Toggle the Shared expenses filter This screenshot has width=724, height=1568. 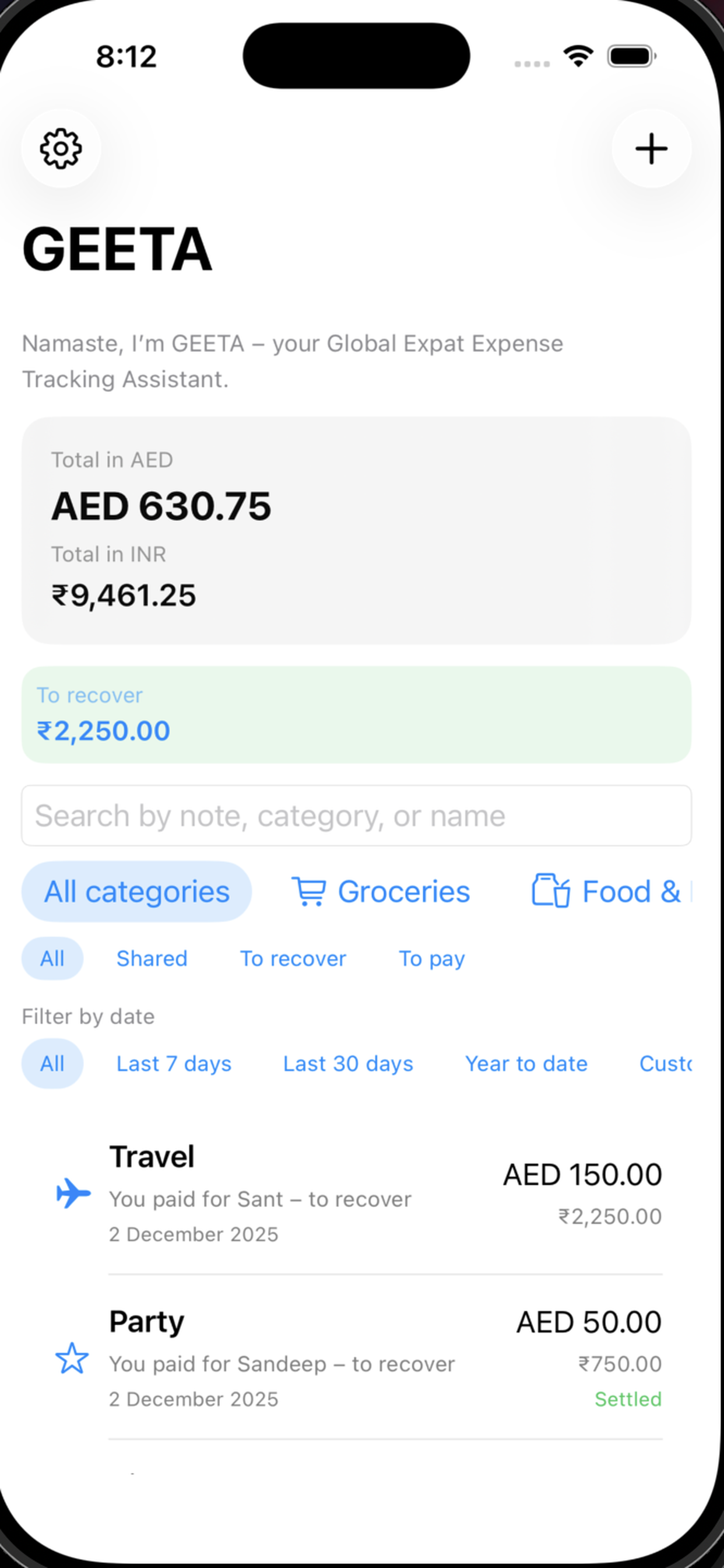(x=152, y=958)
